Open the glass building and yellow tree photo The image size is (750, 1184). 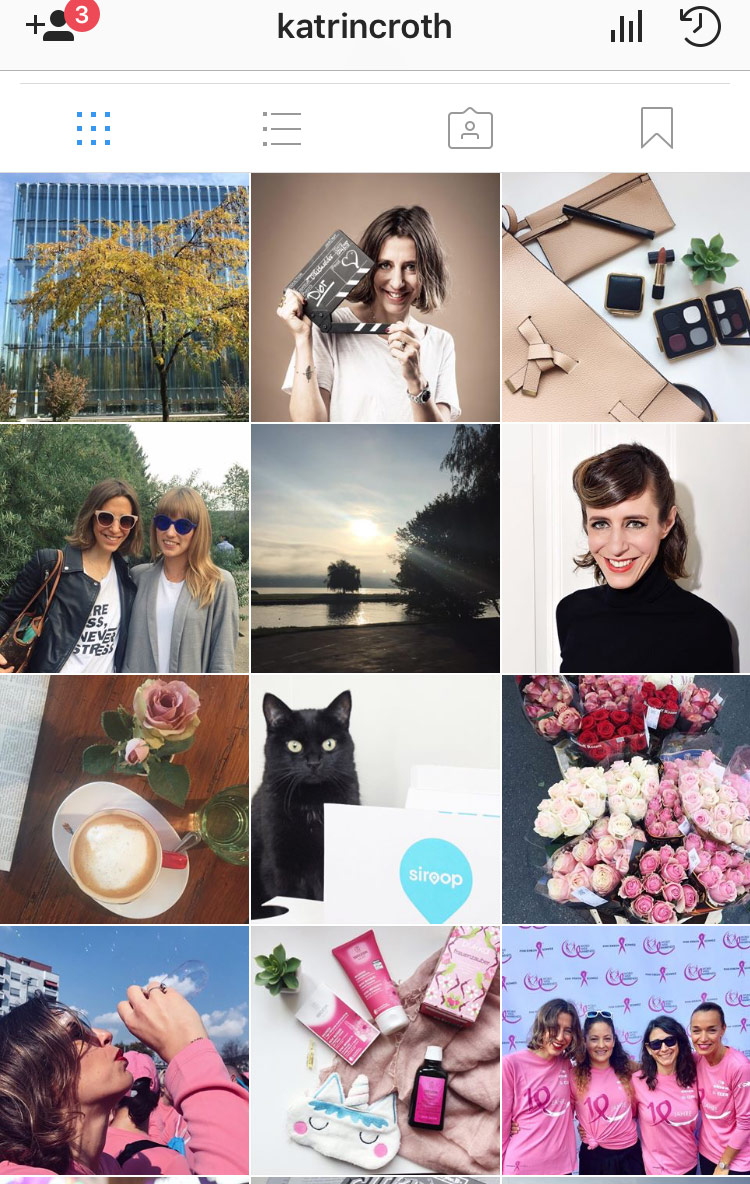pyautogui.click(x=124, y=297)
